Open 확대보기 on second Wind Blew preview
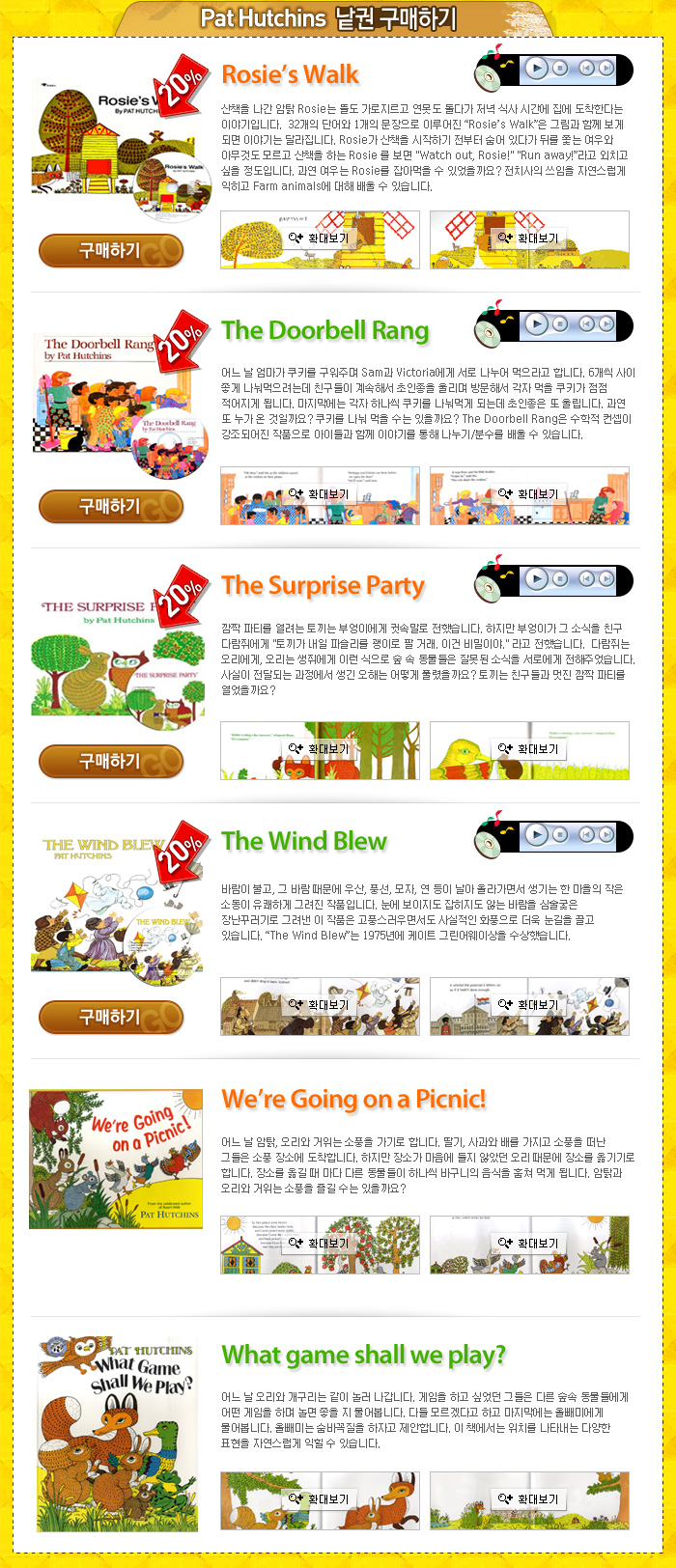This screenshot has height=1568, width=676. click(528, 1004)
